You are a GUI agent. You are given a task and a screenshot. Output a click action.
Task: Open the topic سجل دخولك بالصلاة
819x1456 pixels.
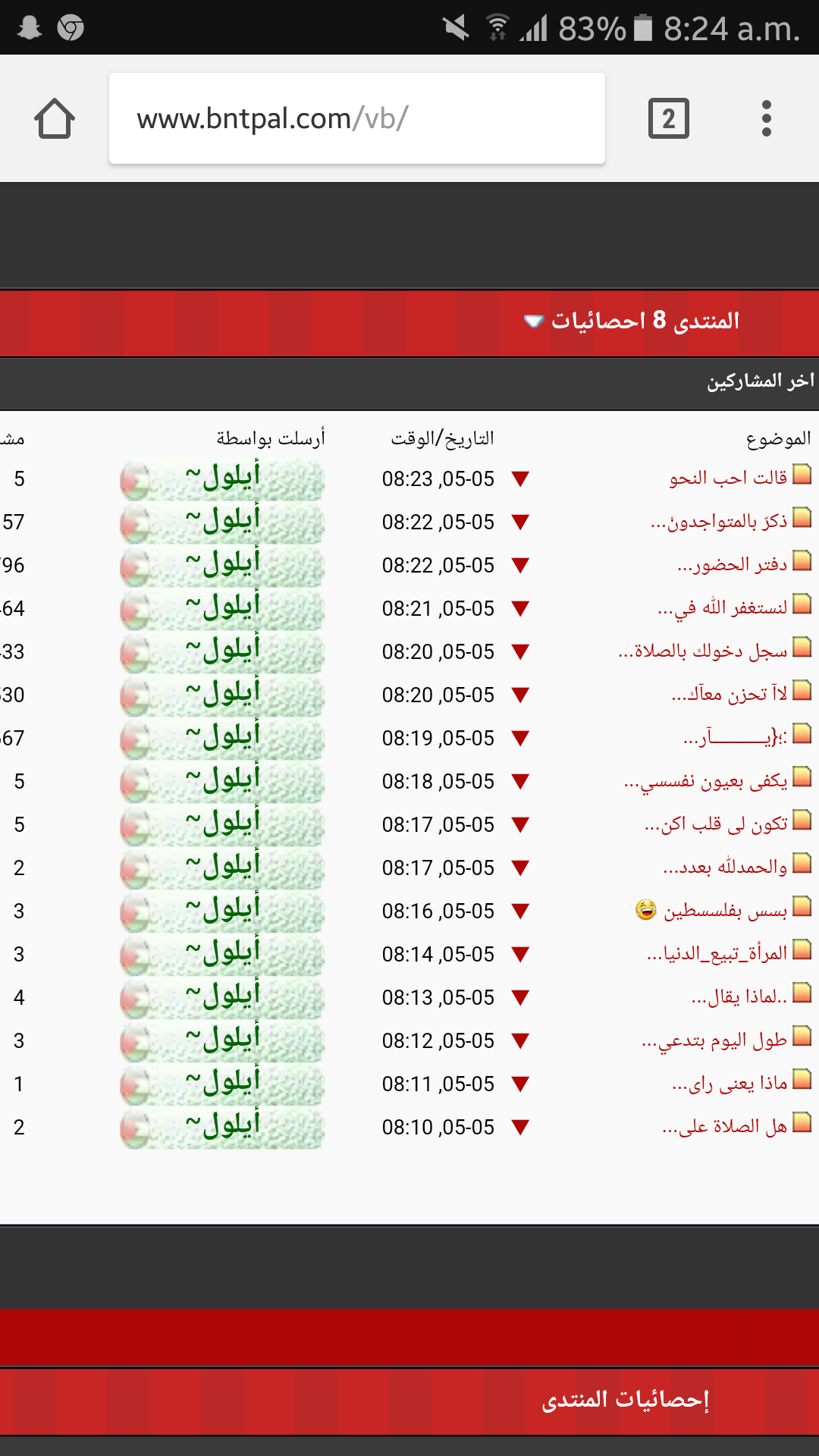pyautogui.click(x=703, y=651)
